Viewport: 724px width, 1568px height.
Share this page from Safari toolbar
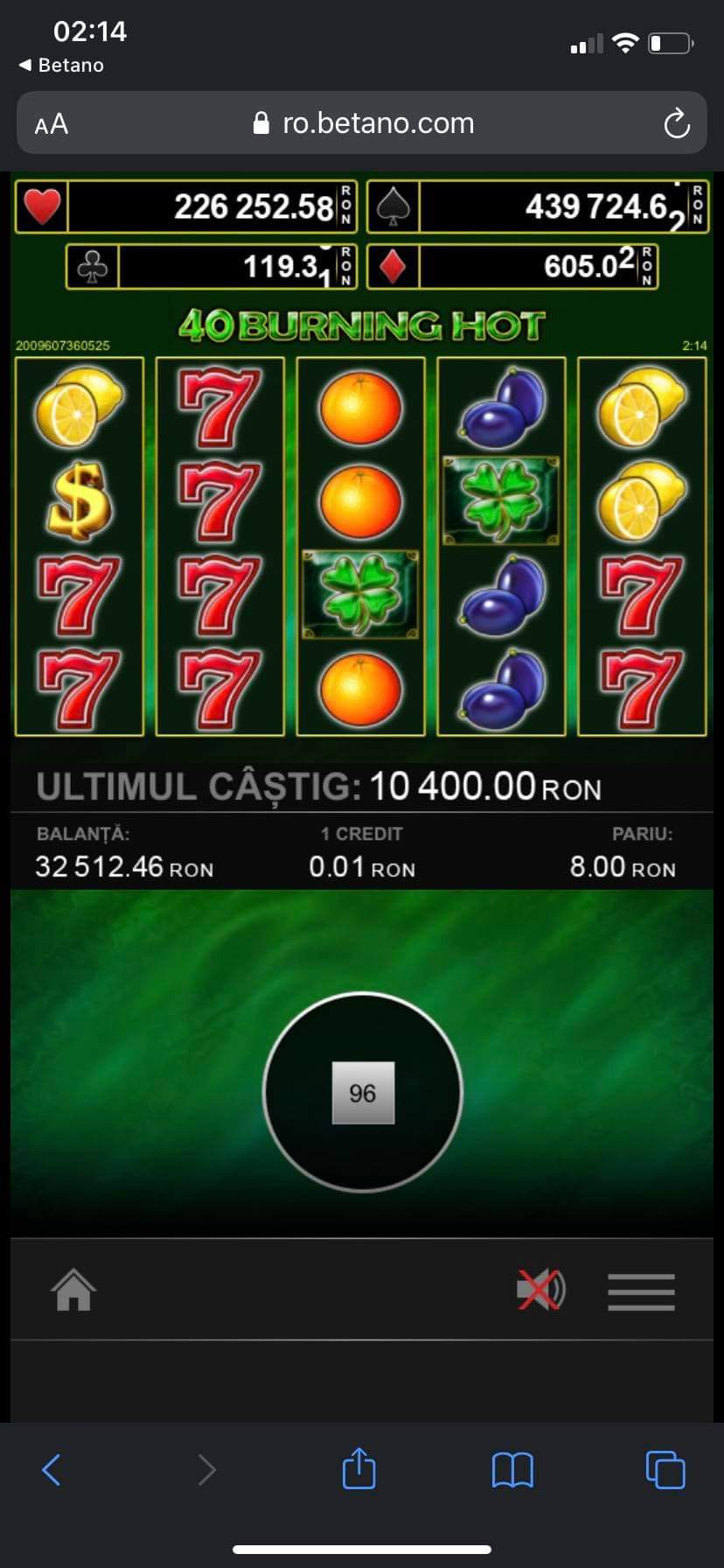coord(359,1468)
